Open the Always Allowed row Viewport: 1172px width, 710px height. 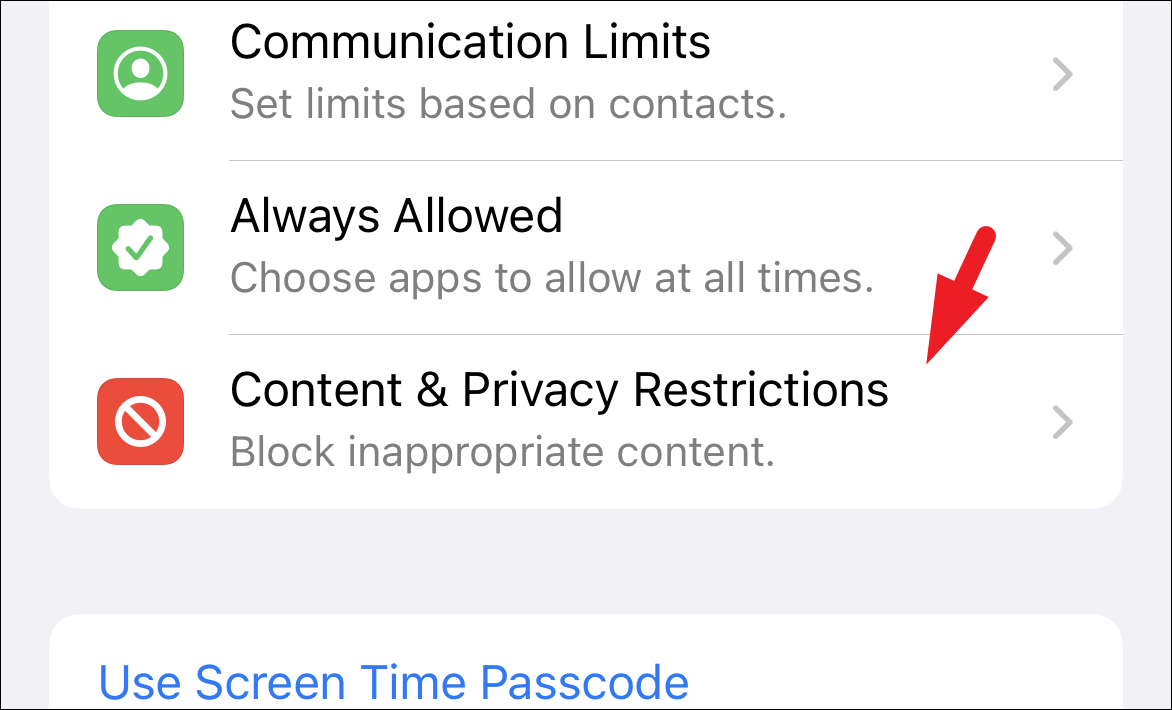point(585,246)
